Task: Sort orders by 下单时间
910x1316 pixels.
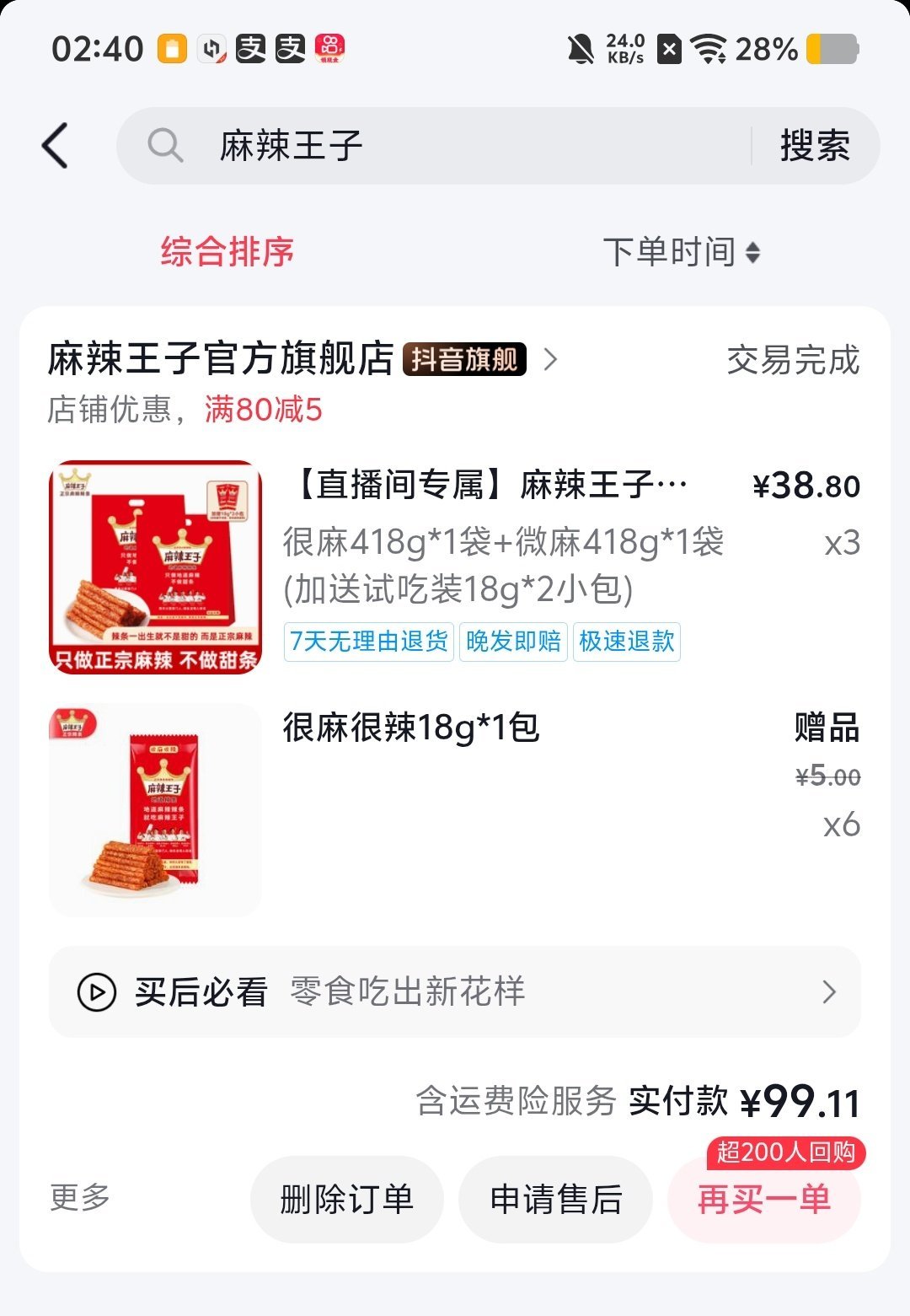Action: (x=681, y=252)
